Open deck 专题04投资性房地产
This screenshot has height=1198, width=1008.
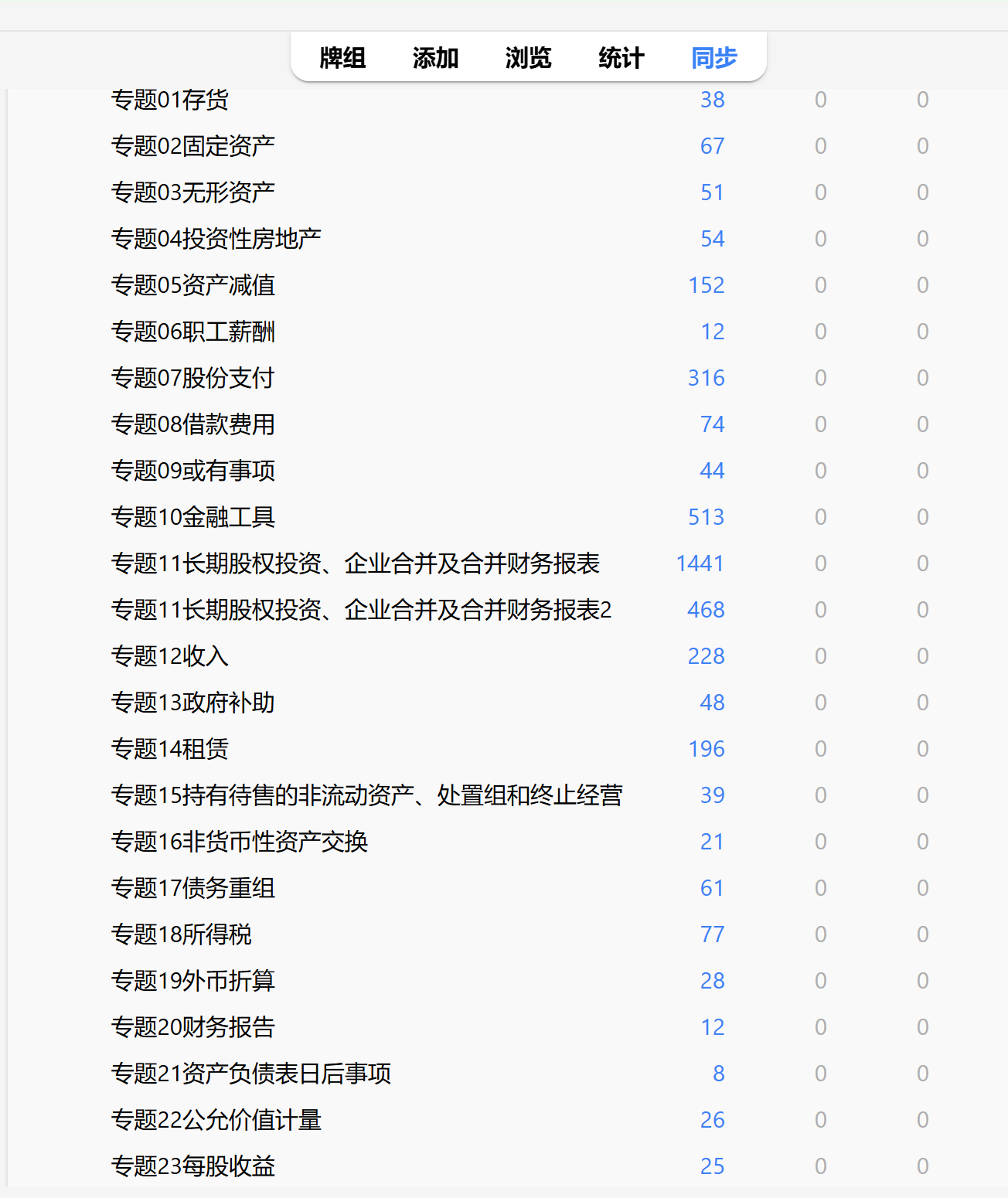point(216,239)
